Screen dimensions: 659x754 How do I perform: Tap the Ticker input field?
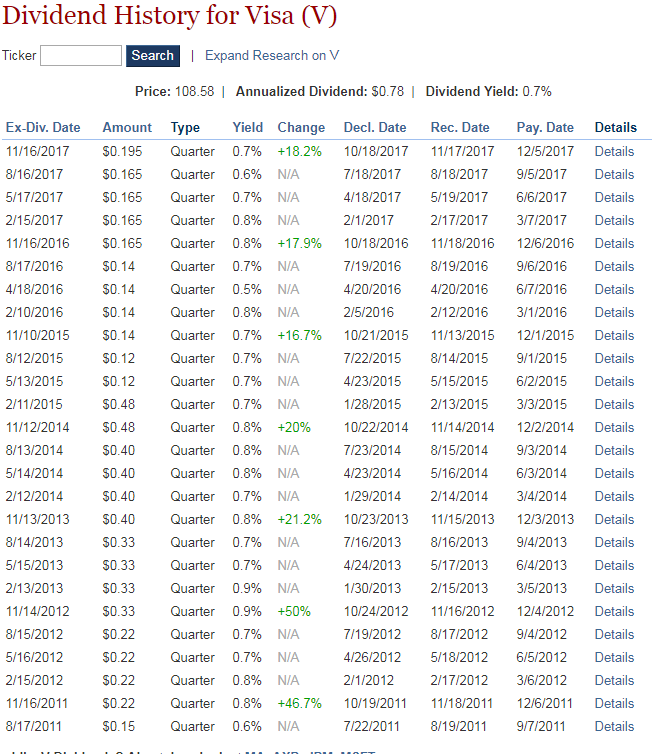pos(81,56)
